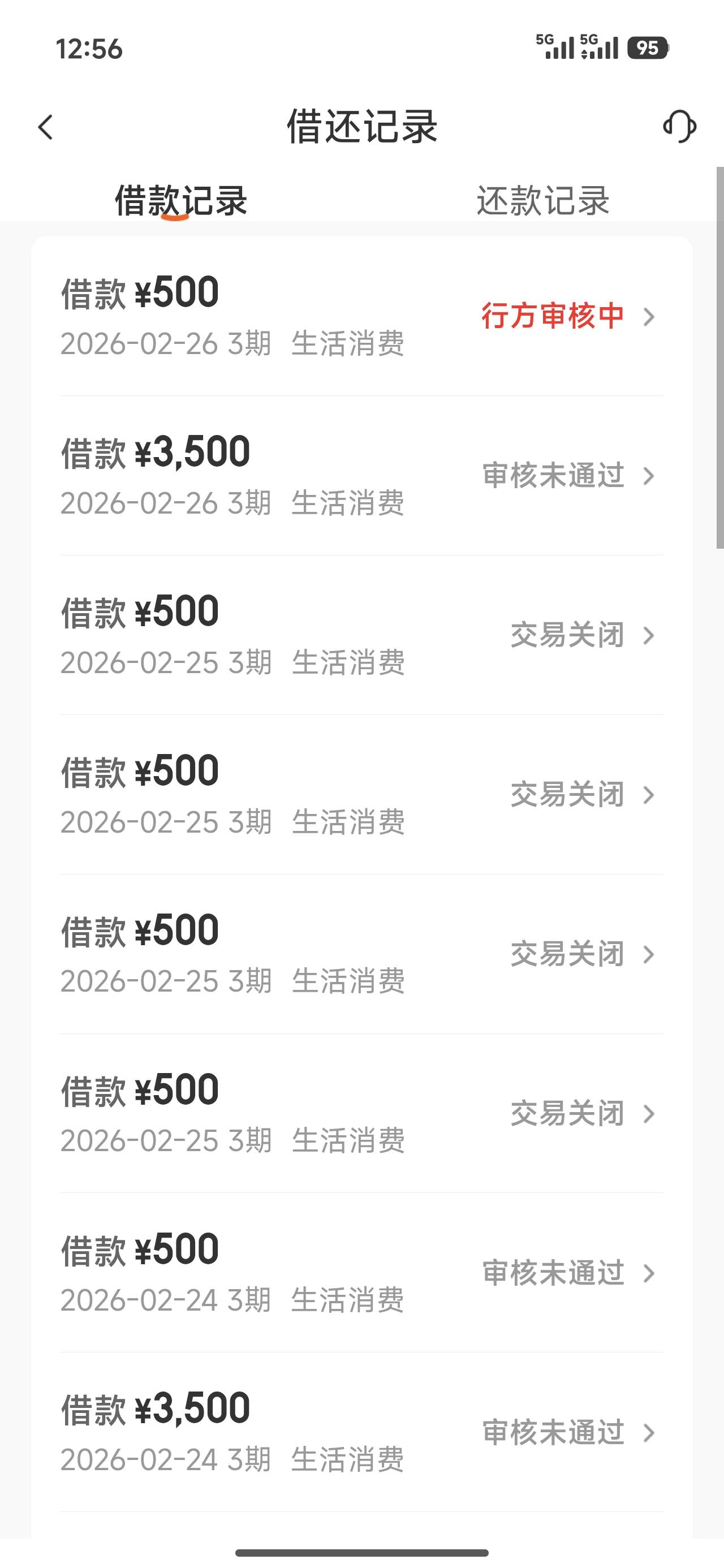Image resolution: width=724 pixels, height=1568 pixels.
Task: Contact customer service via headset icon
Action: (679, 127)
